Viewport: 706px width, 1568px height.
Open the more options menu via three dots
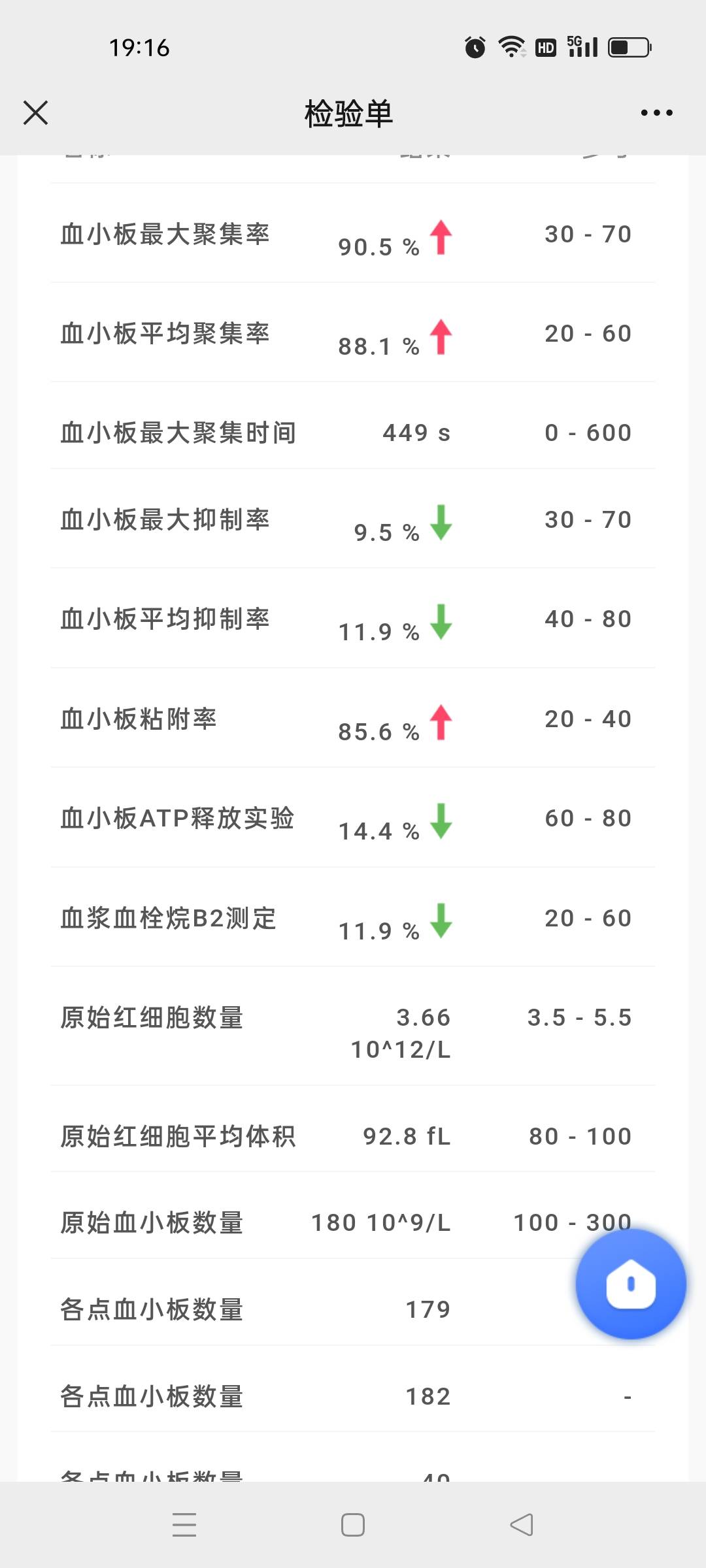click(x=656, y=112)
